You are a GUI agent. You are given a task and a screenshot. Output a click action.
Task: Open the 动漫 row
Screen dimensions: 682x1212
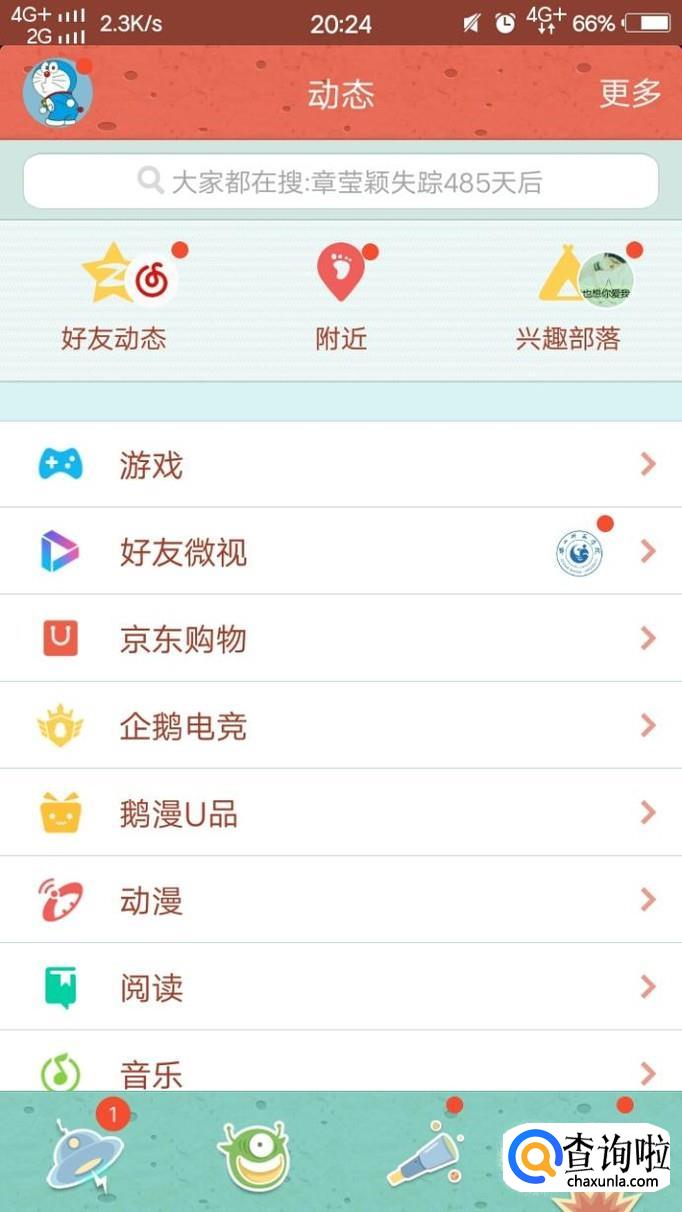point(340,900)
